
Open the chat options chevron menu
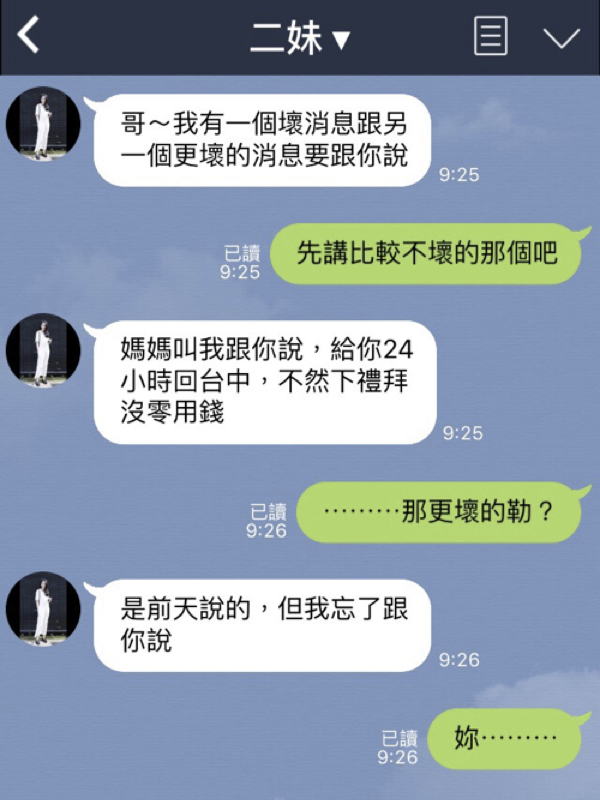[x=561, y=38]
